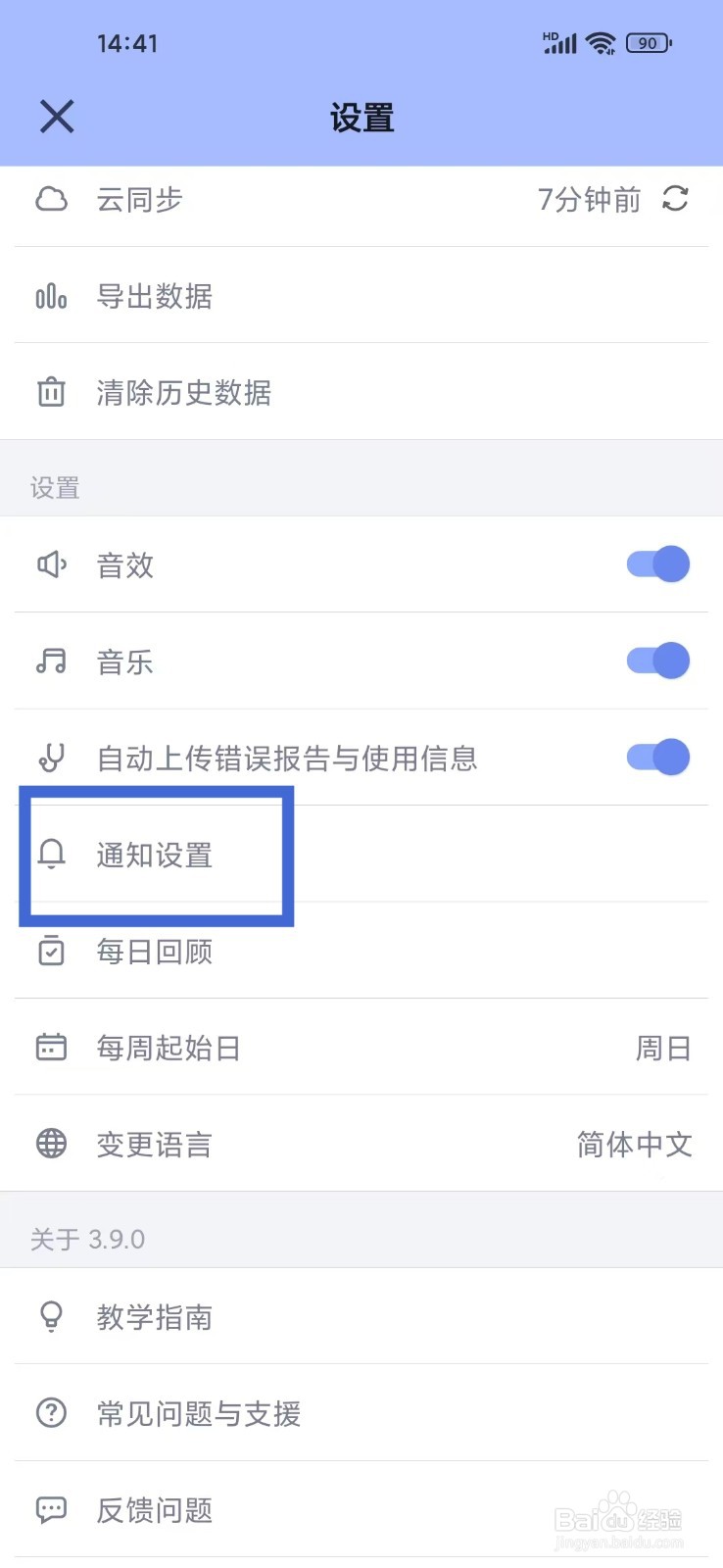Click the trash icon for clearing history
Screen dimensions: 723x1568
[51, 392]
